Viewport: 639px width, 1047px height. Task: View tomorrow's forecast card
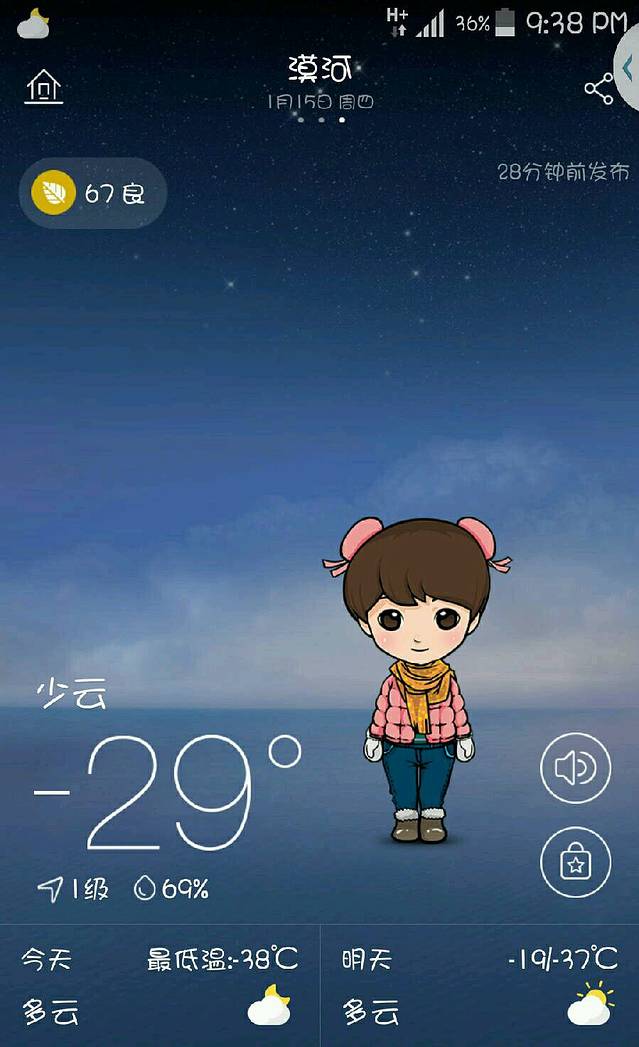pyautogui.click(x=479, y=986)
